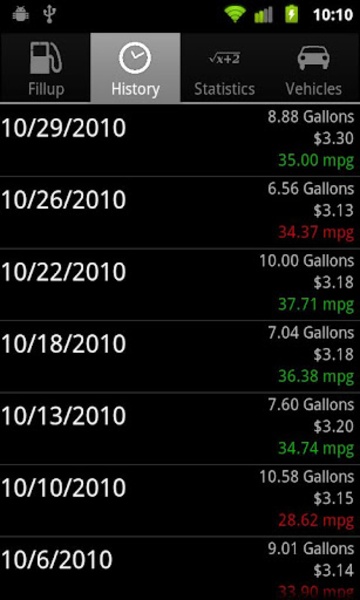Open the 10/6/2010 fillup entry
The image size is (360, 600).
pos(180,568)
